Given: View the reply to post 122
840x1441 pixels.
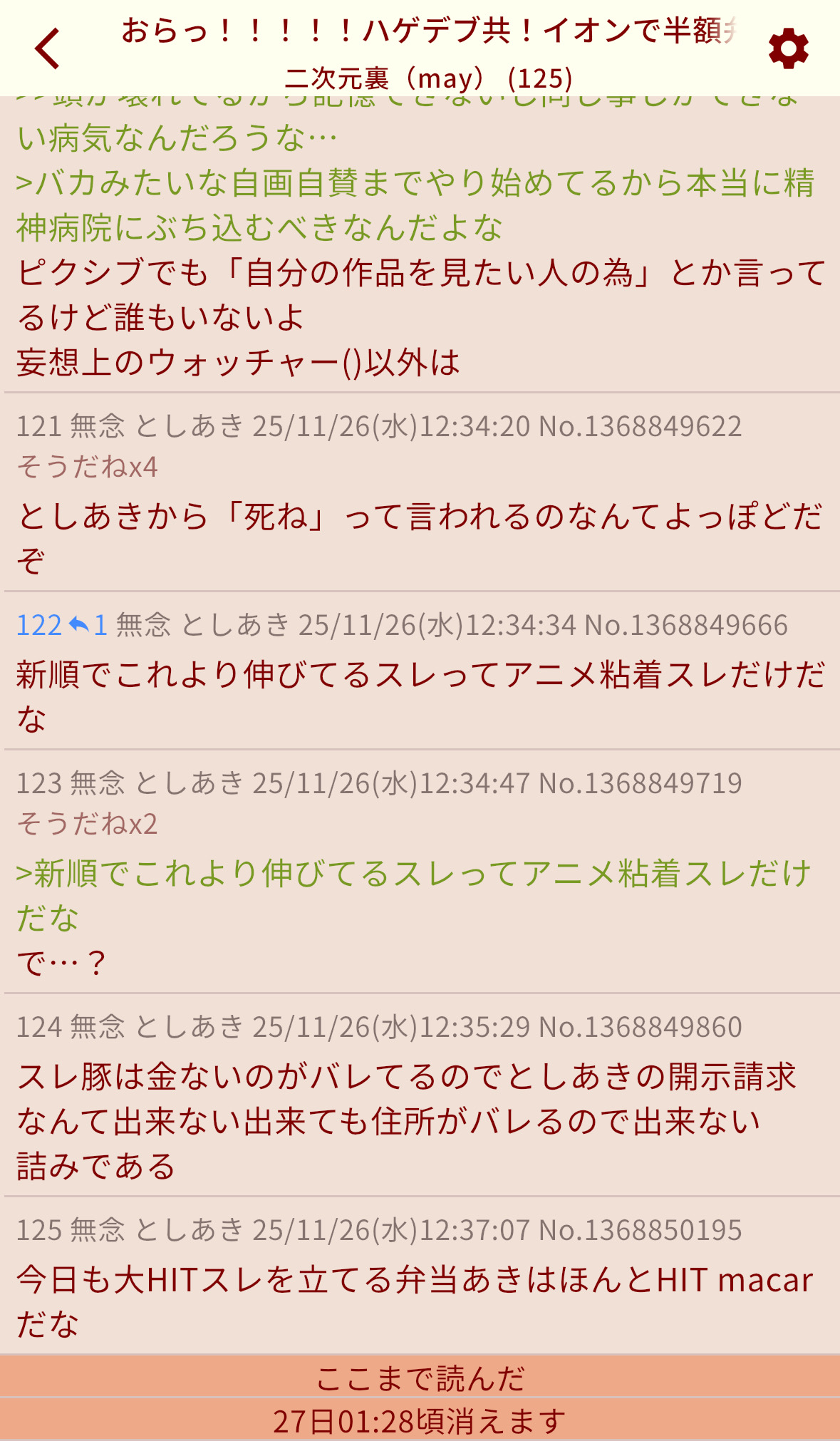Looking at the screenshot, I should [x=88, y=625].
